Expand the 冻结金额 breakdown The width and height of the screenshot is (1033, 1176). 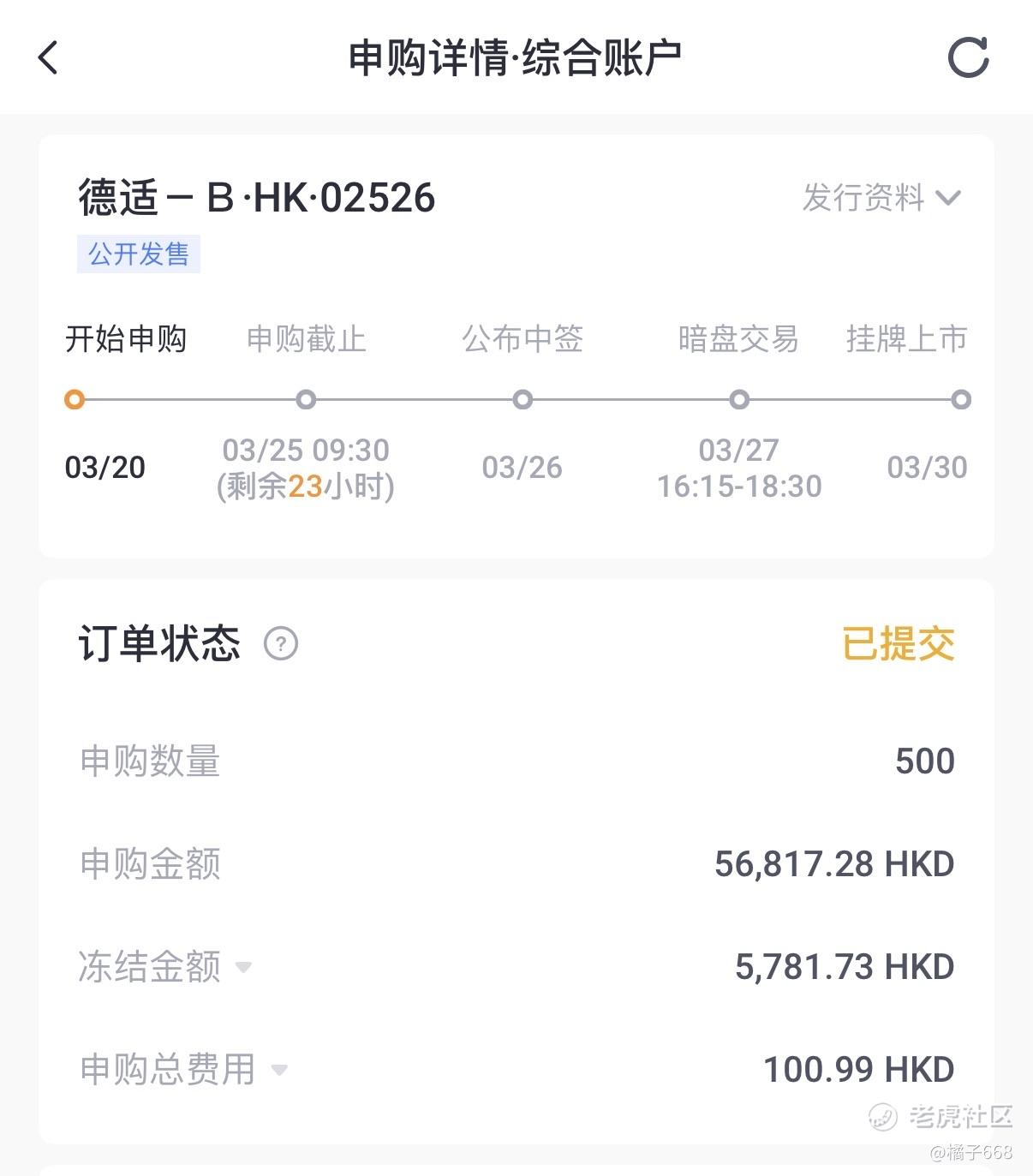pos(243,967)
